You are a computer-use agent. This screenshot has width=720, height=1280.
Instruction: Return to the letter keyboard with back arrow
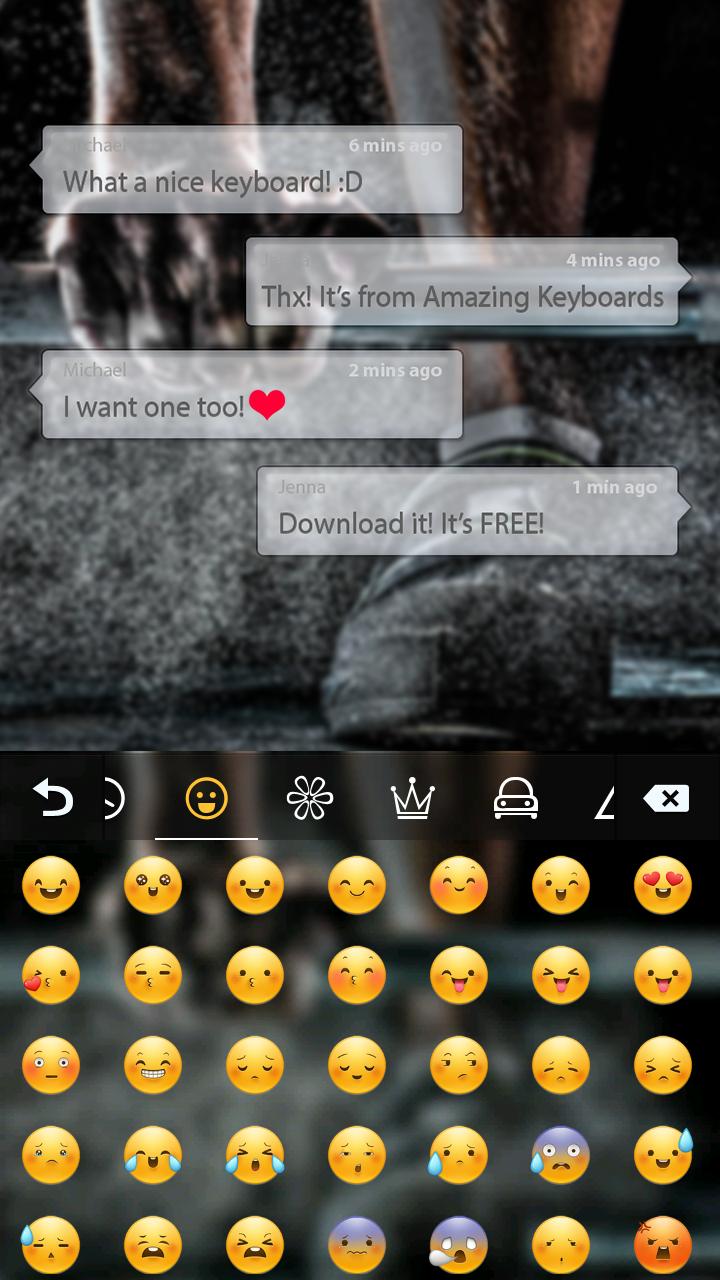[52, 798]
